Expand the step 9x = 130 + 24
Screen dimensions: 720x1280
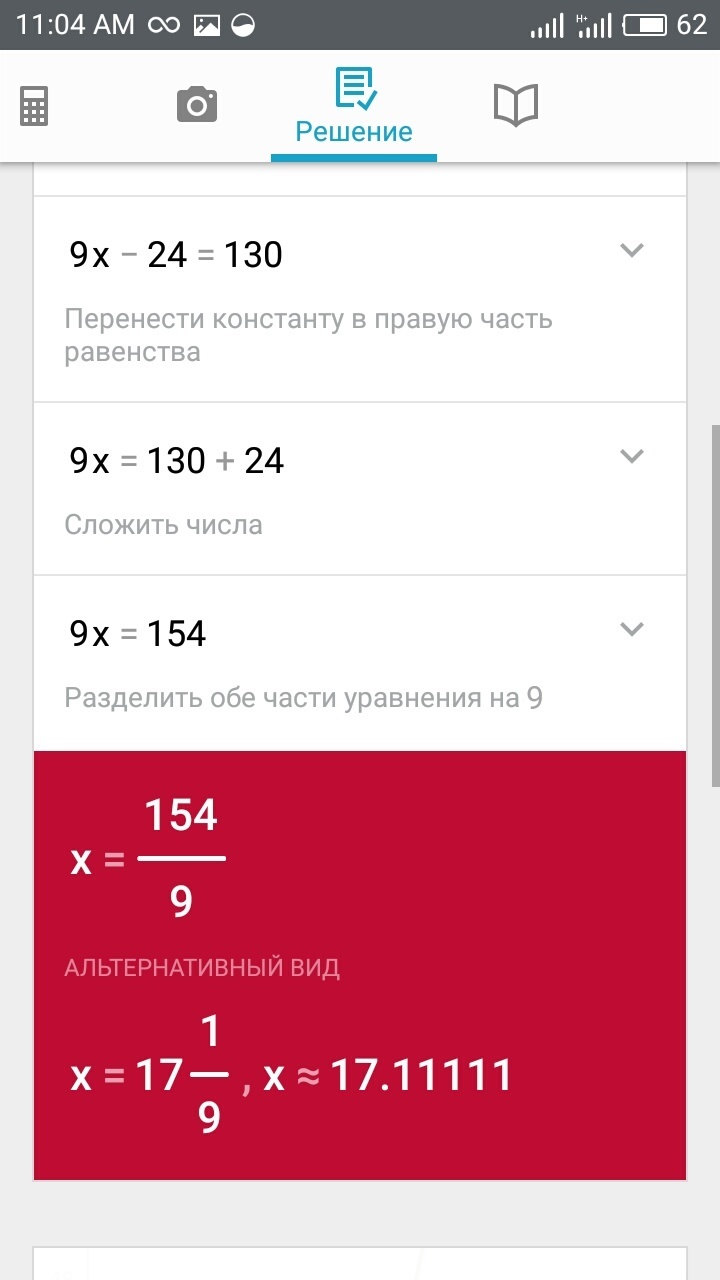click(631, 456)
